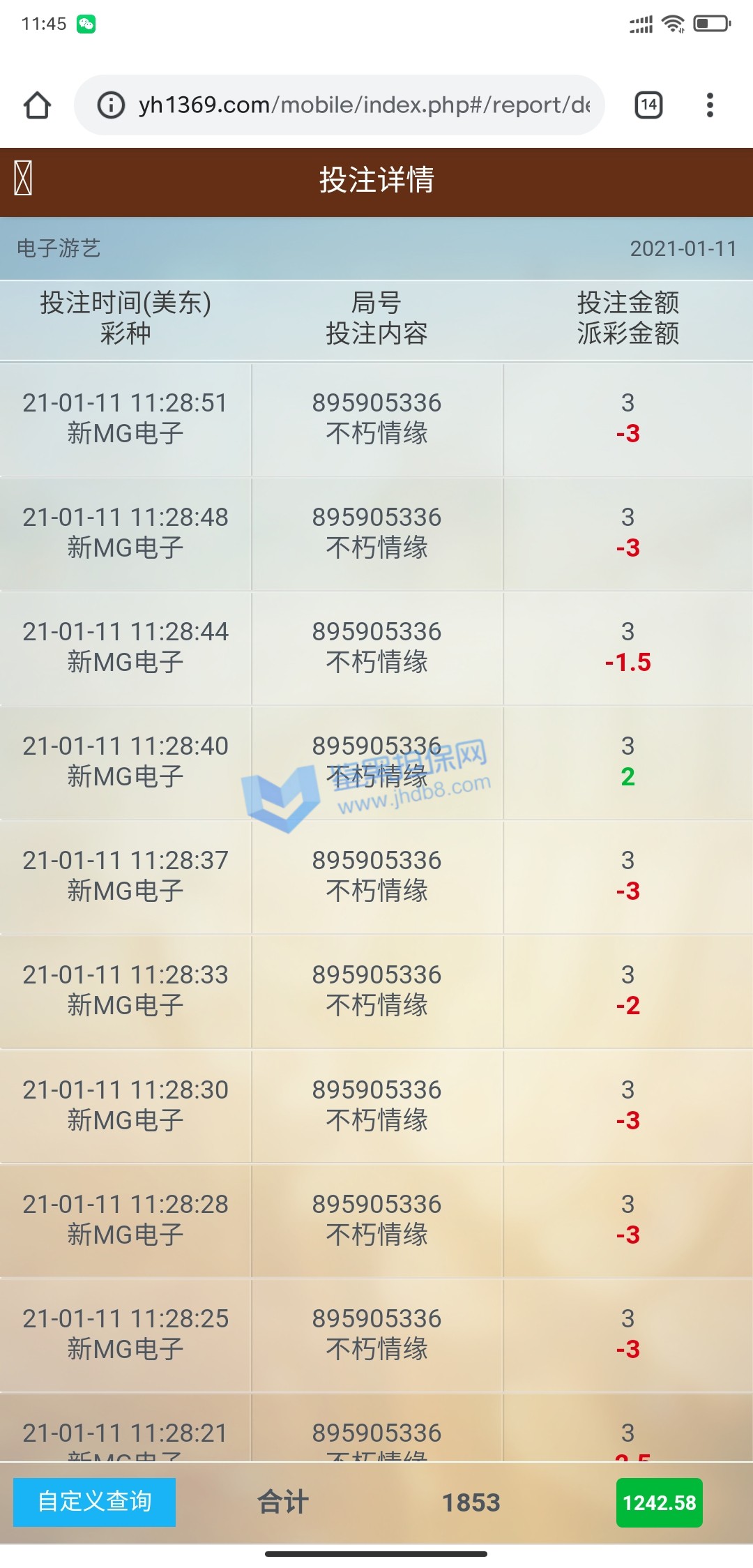Tap the back icon beside 投注详情

click(x=23, y=179)
